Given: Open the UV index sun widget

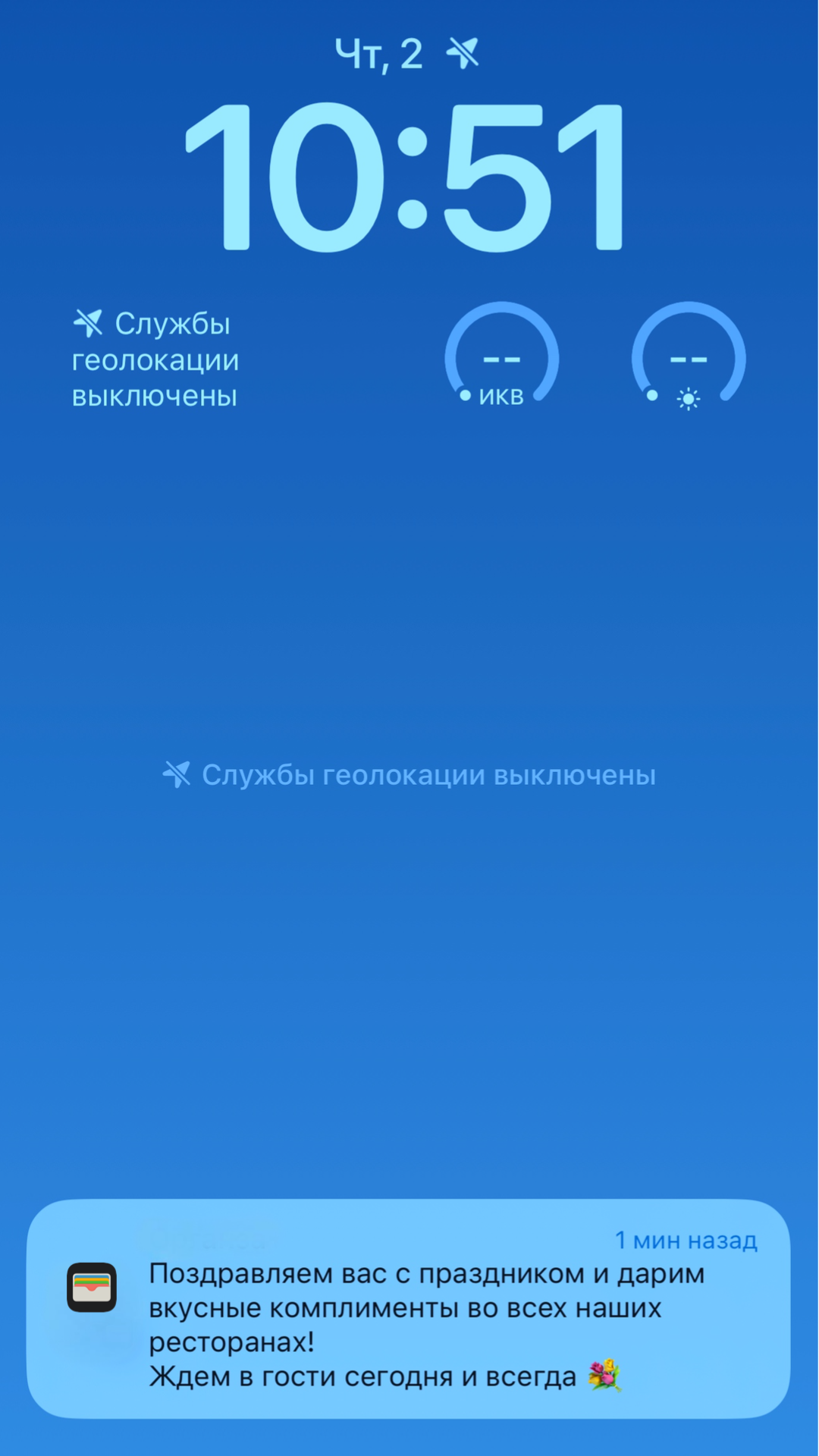Looking at the screenshot, I should pos(688,358).
